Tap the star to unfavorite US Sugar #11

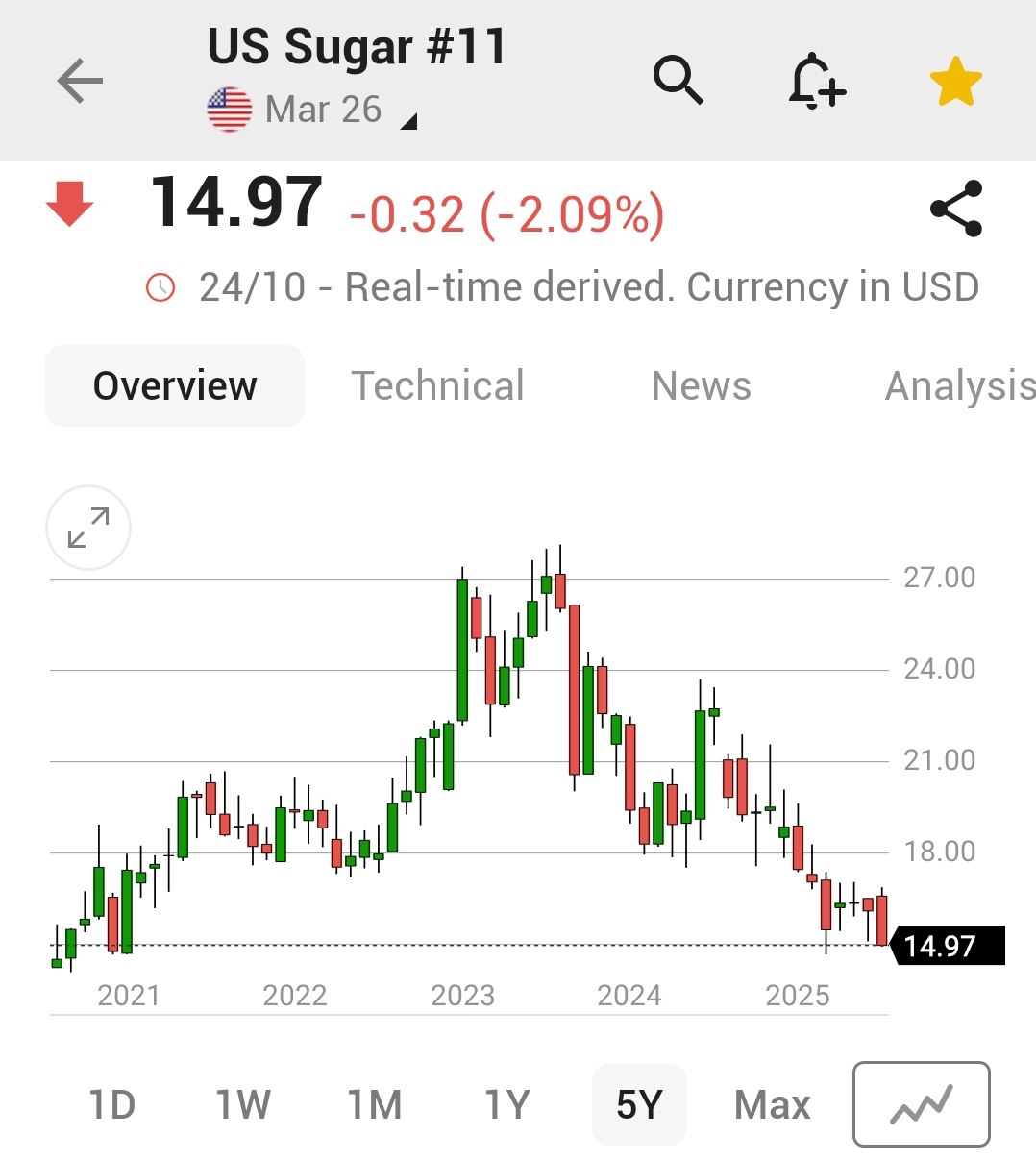(x=954, y=83)
